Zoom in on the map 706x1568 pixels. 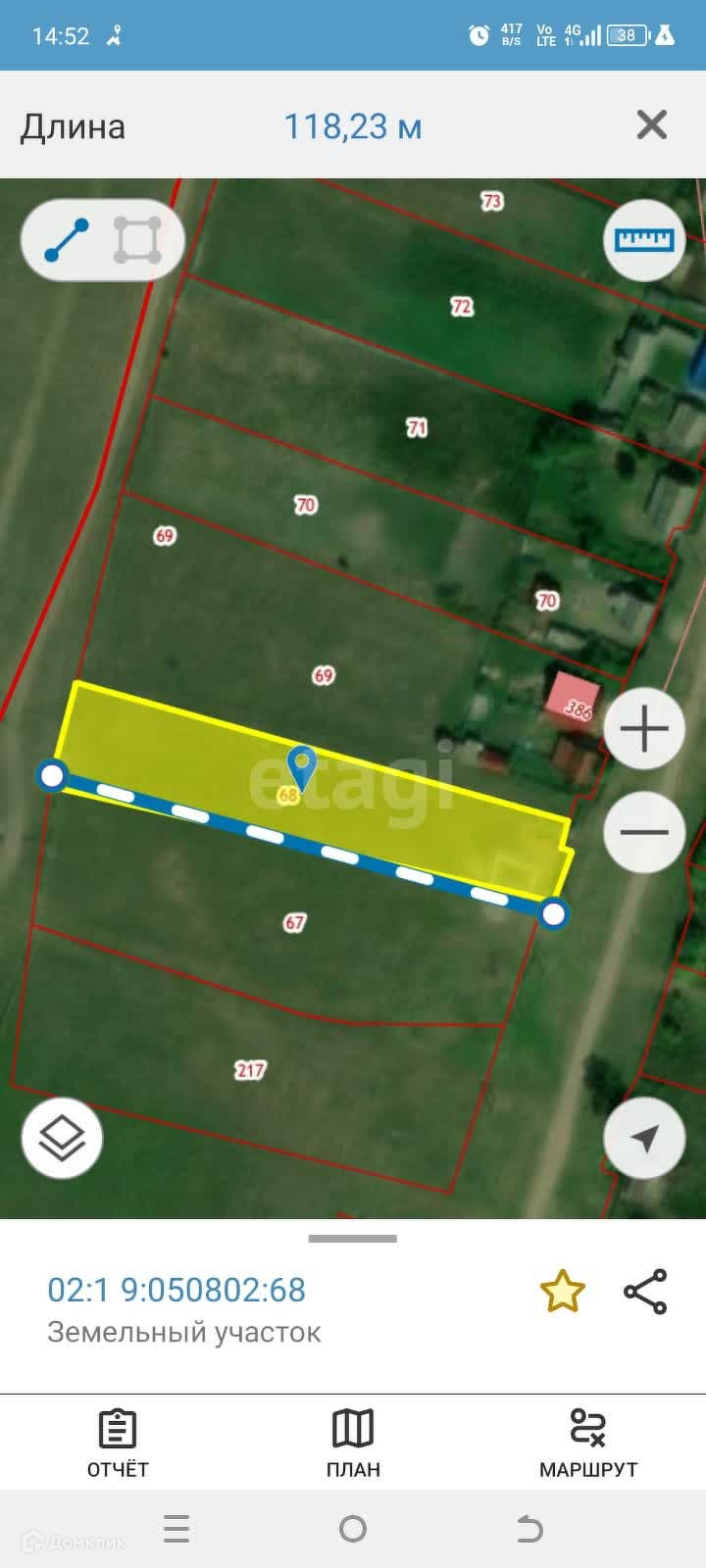644,729
